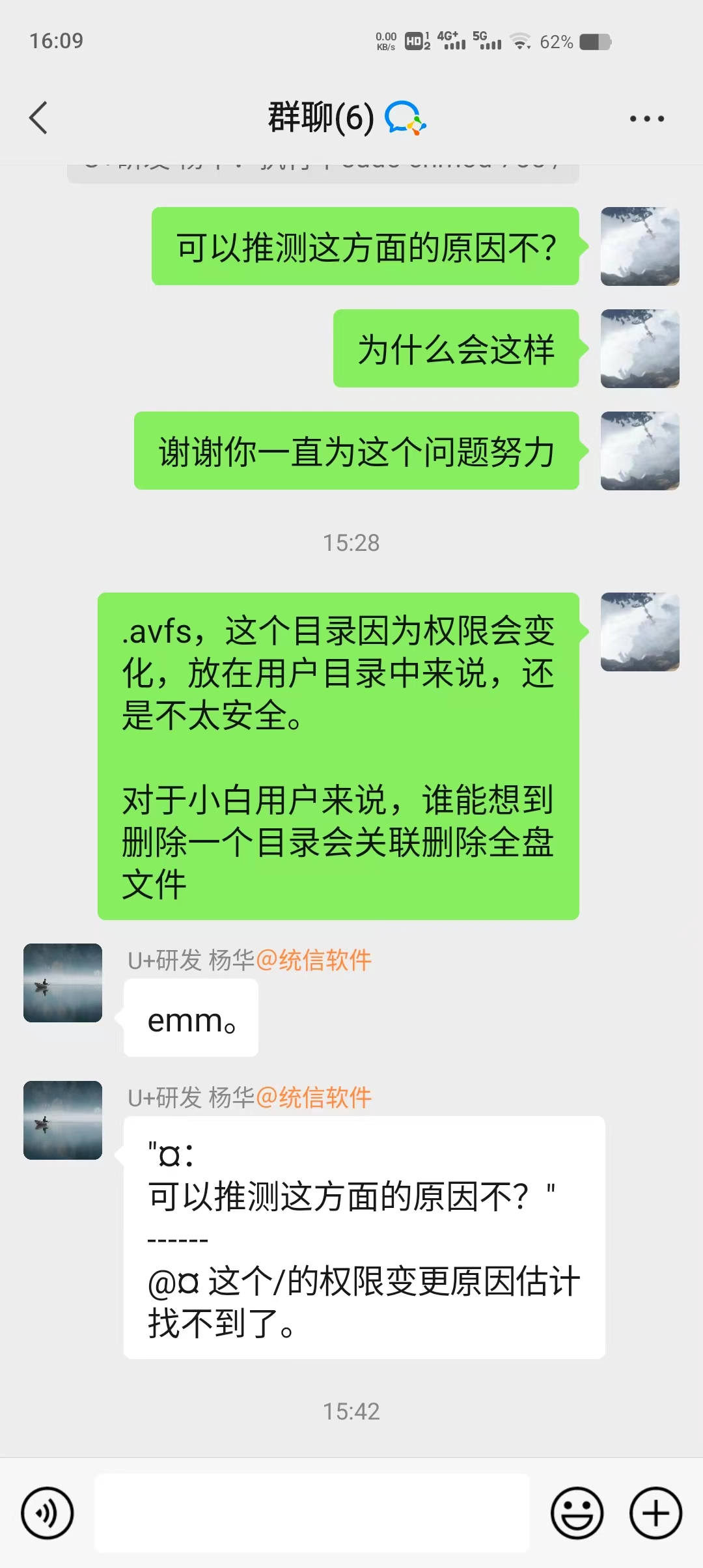
Task: Open the plus attachment menu
Action: point(655,1513)
